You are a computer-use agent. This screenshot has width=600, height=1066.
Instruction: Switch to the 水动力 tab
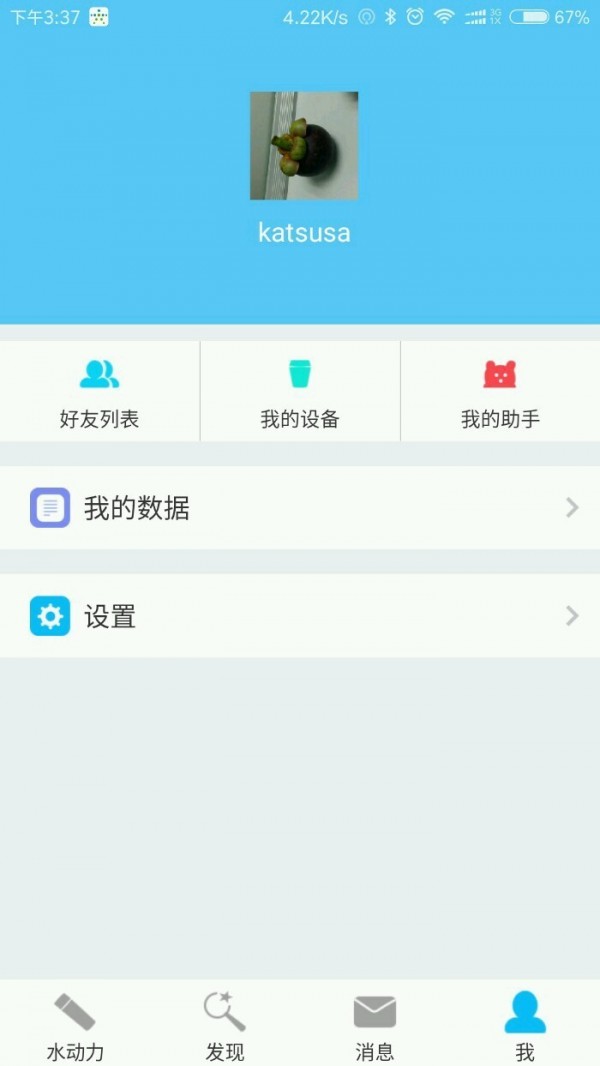(75, 1024)
